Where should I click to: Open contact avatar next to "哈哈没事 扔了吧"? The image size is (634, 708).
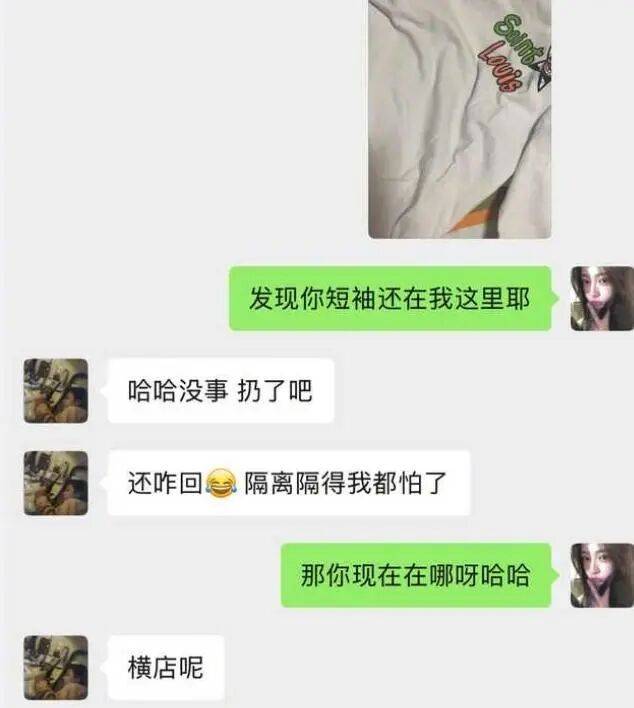coord(55,391)
